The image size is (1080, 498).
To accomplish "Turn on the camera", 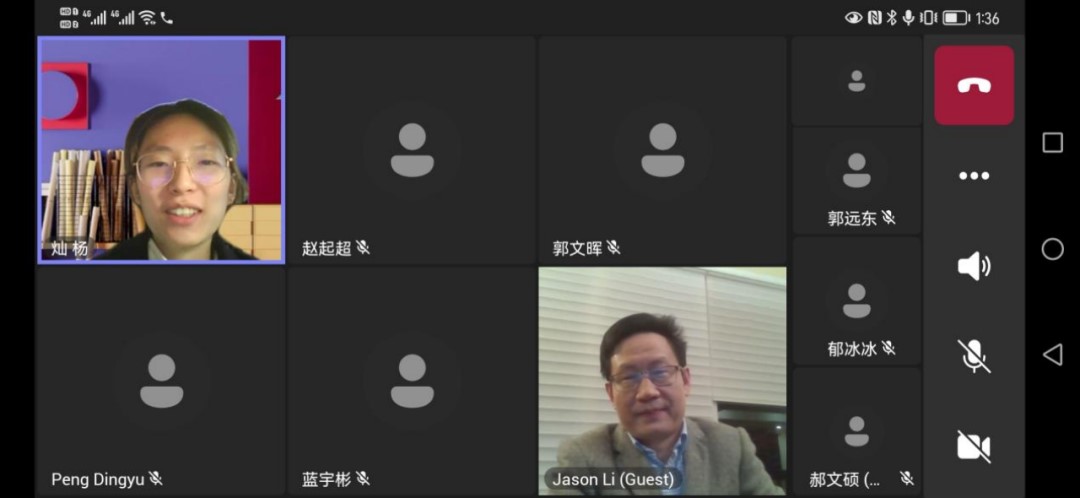I will click(x=974, y=446).
